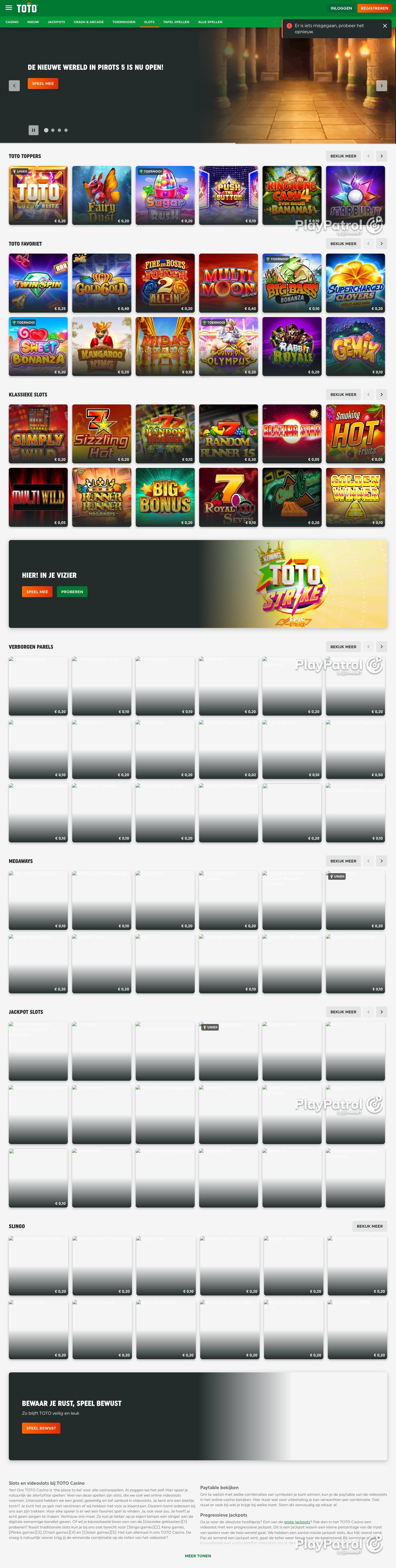Open the Sugar Rush game

click(165, 195)
